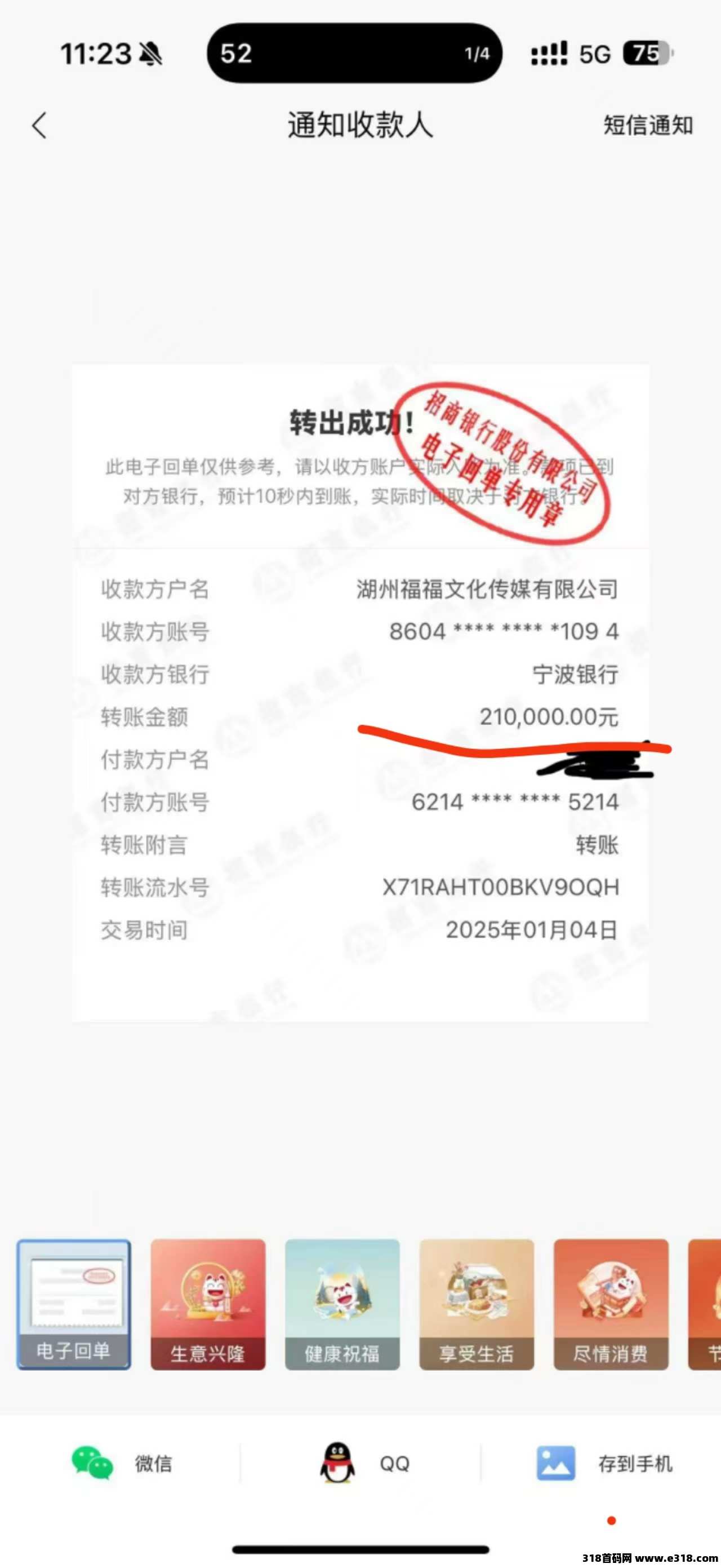This screenshot has height=1568, width=721.
Task: Share the receipt via QQ
Action: (x=364, y=1463)
